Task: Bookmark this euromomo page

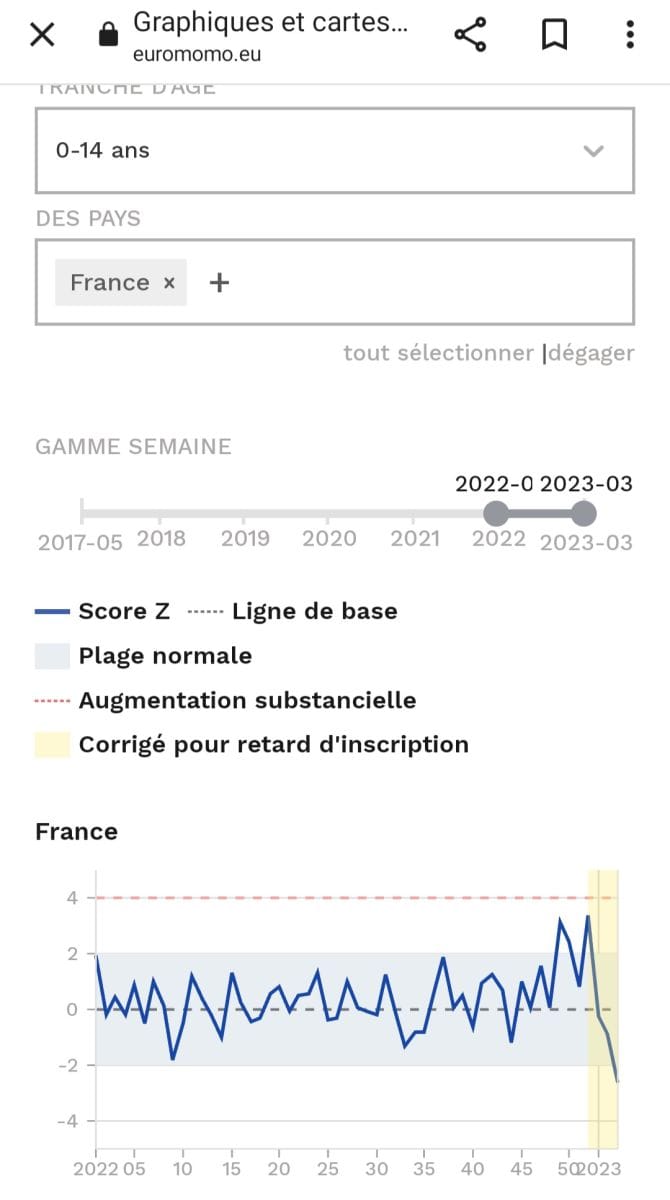Action: coord(554,36)
